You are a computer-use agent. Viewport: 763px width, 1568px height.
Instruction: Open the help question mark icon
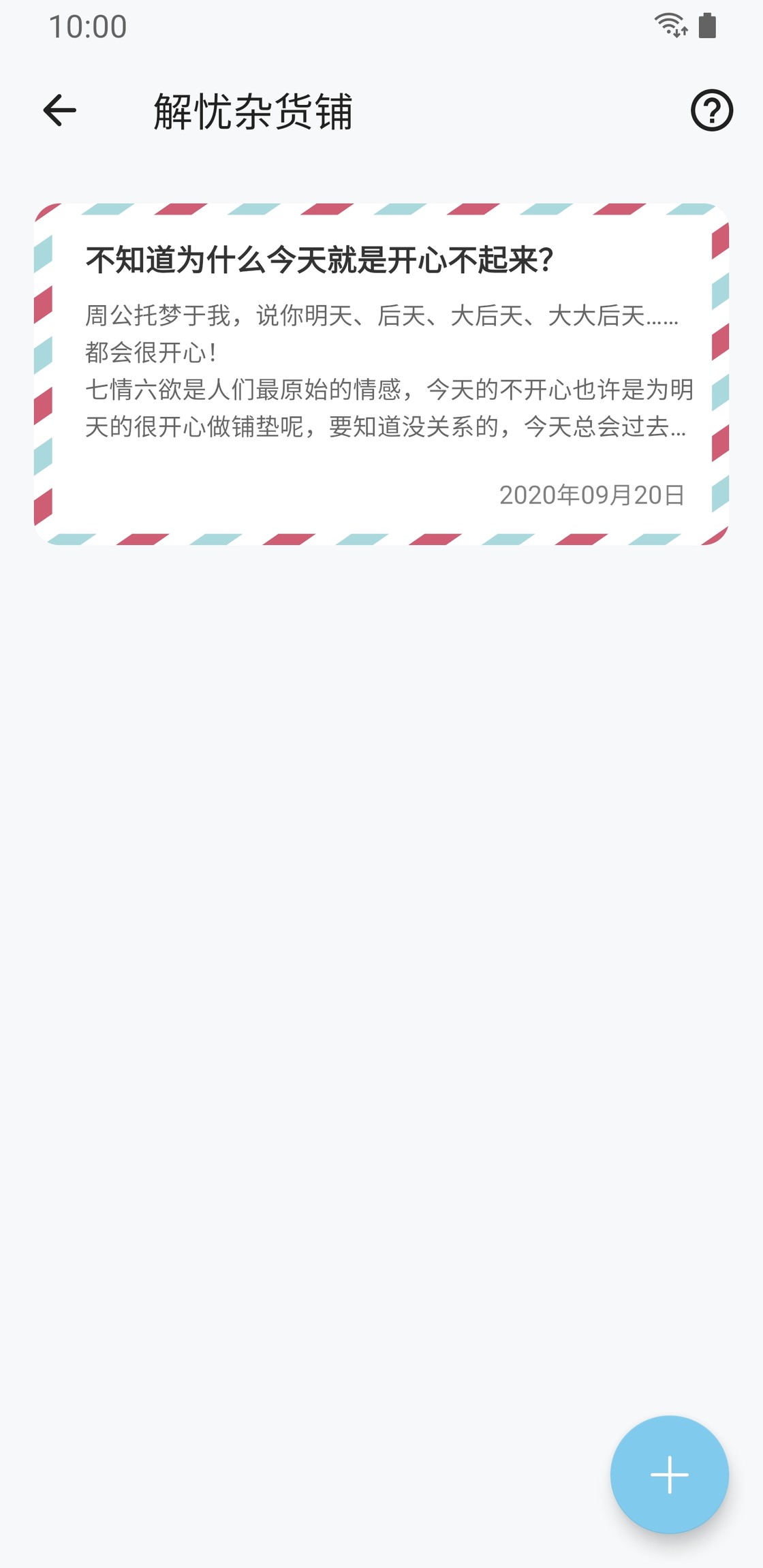pos(711,110)
